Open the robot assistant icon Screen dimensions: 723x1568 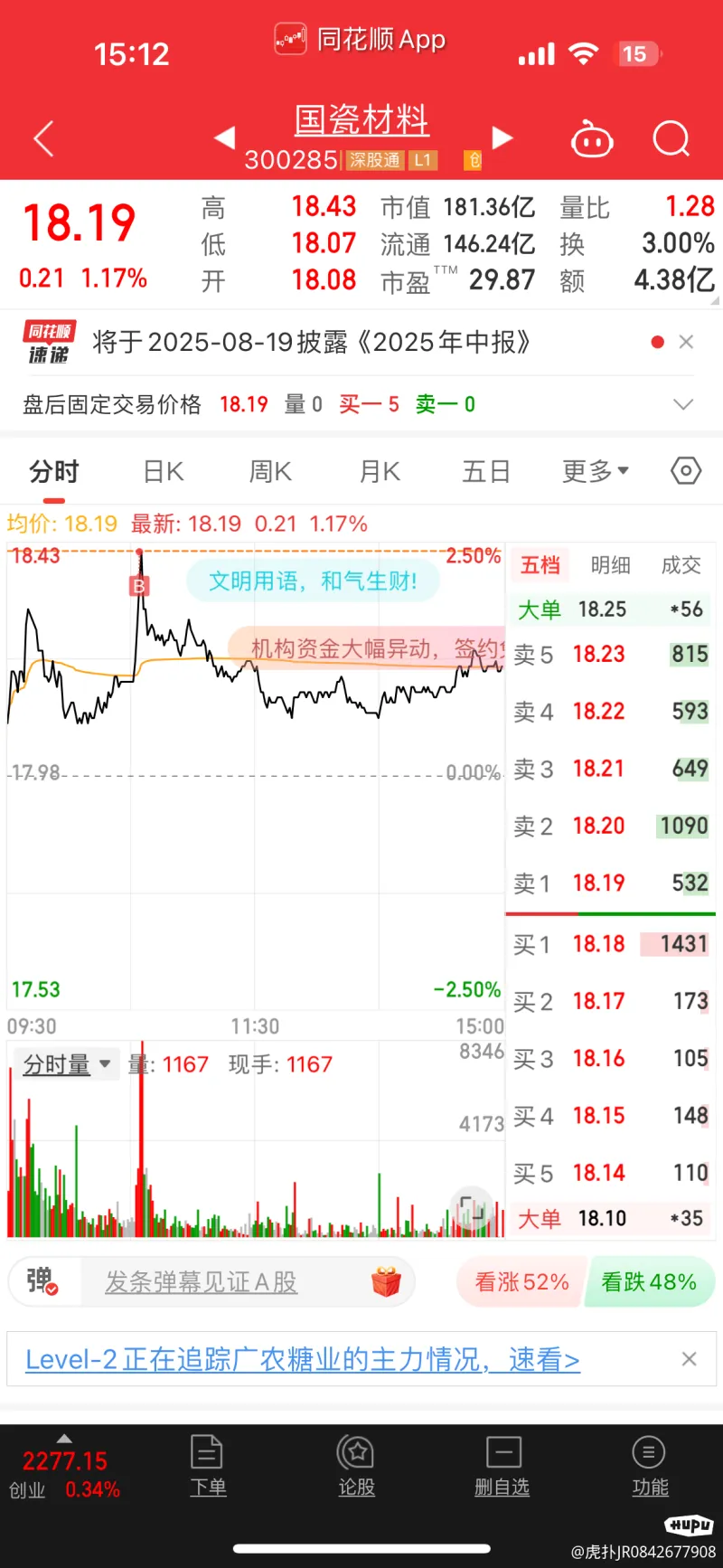point(593,139)
